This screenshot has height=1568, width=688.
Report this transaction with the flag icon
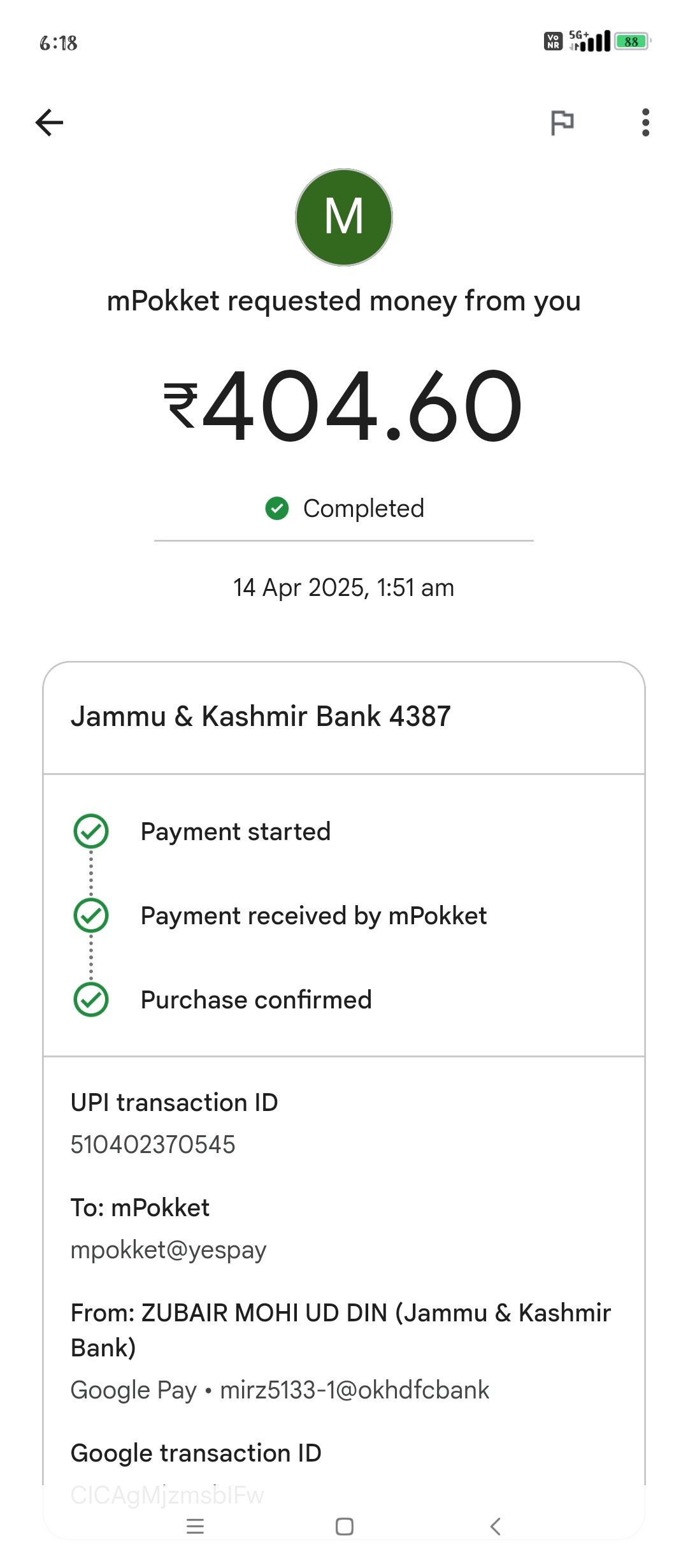562,122
